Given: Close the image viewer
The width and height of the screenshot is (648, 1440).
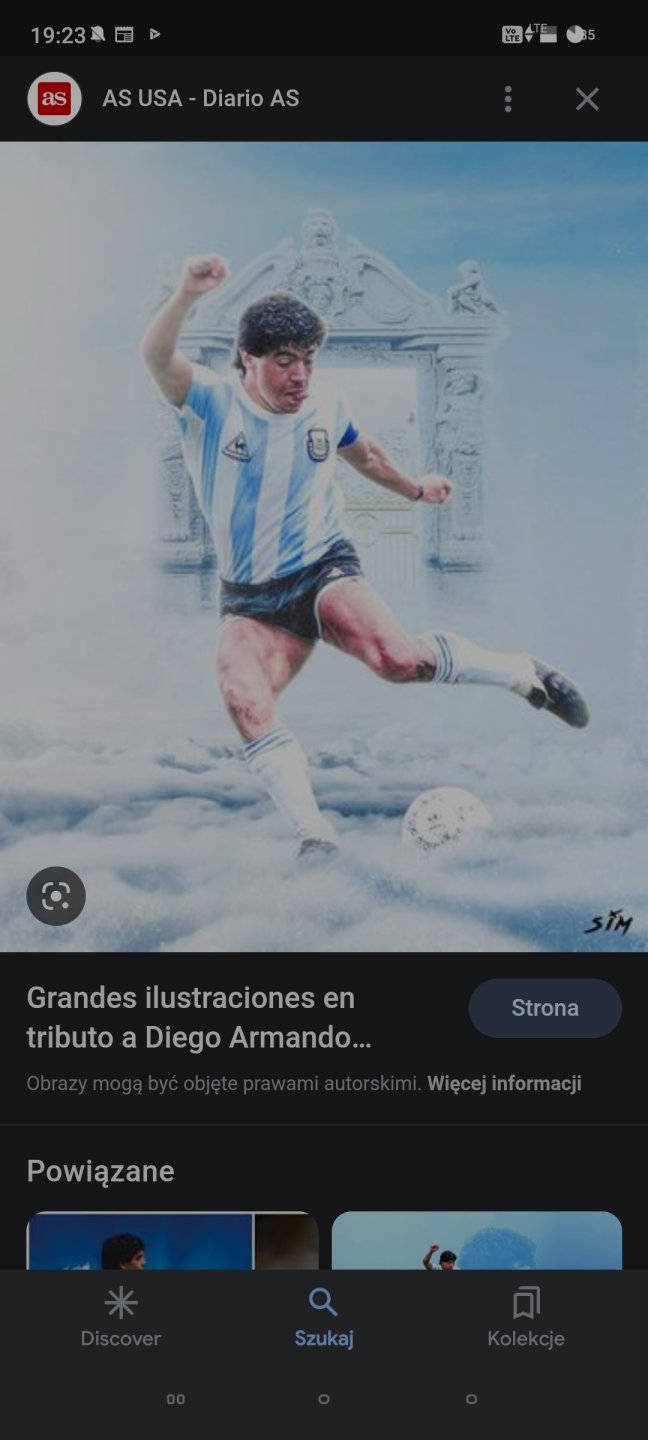Looking at the screenshot, I should point(587,98).
